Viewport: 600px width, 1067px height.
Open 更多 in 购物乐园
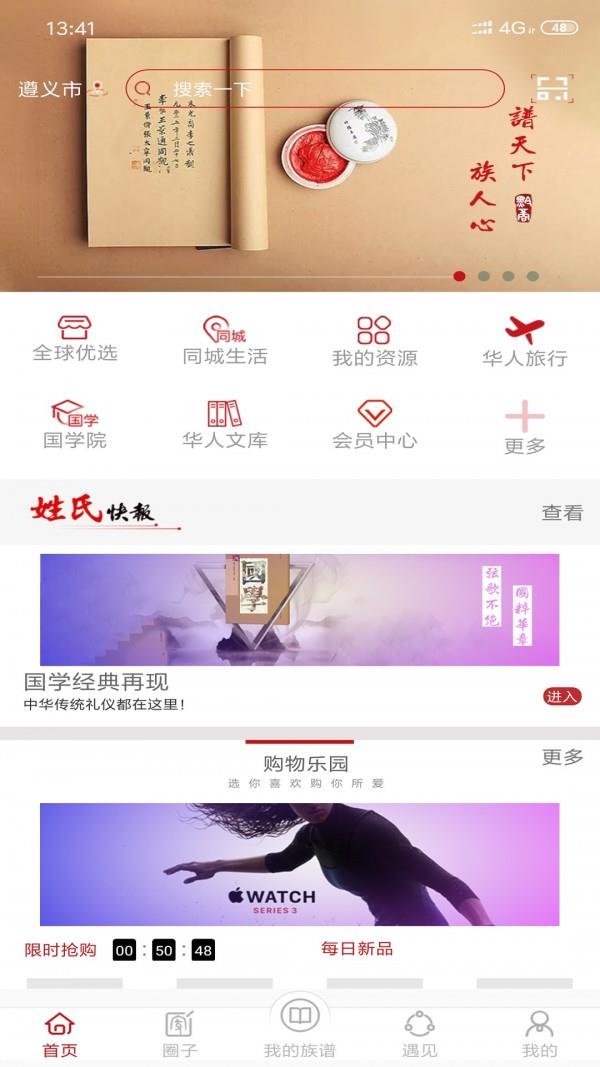562,757
